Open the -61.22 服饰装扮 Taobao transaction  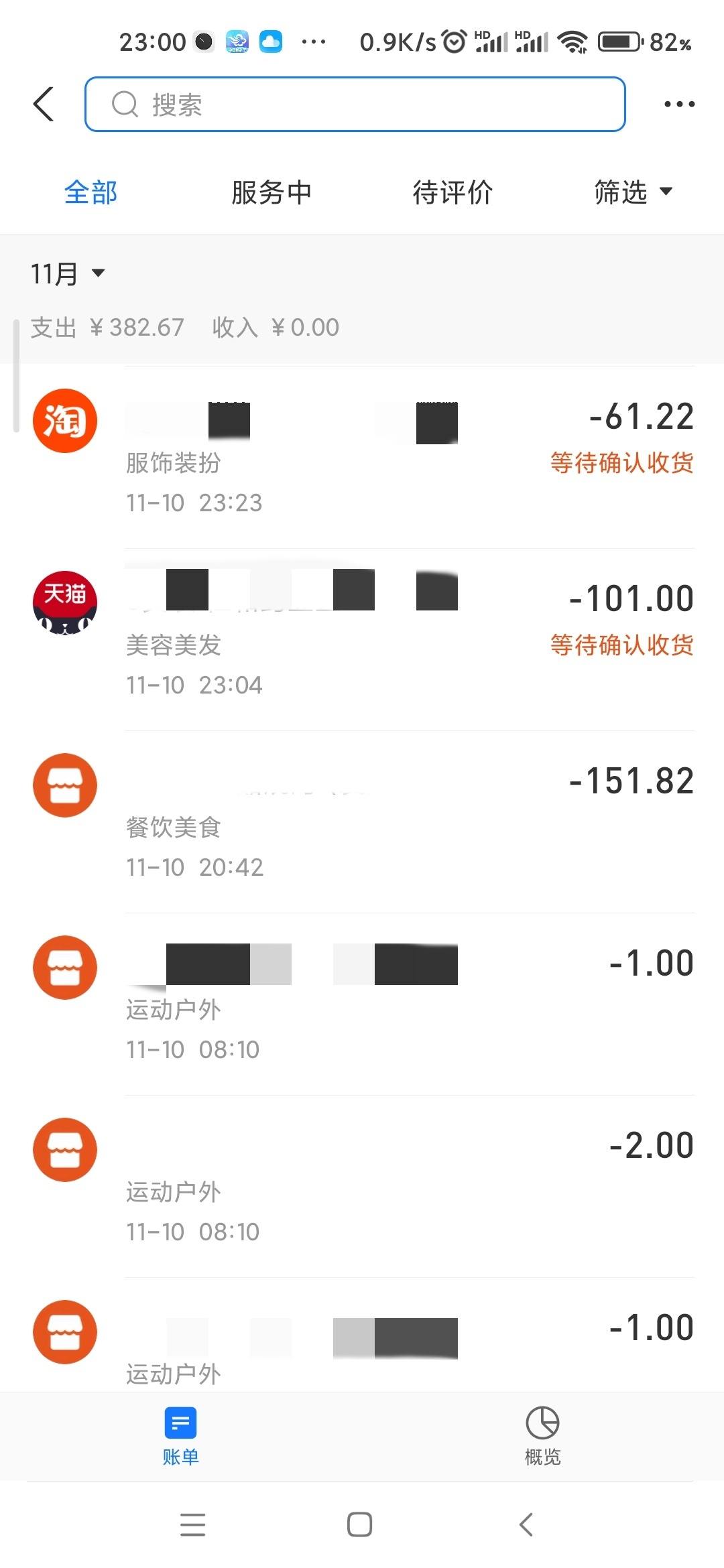[362, 458]
